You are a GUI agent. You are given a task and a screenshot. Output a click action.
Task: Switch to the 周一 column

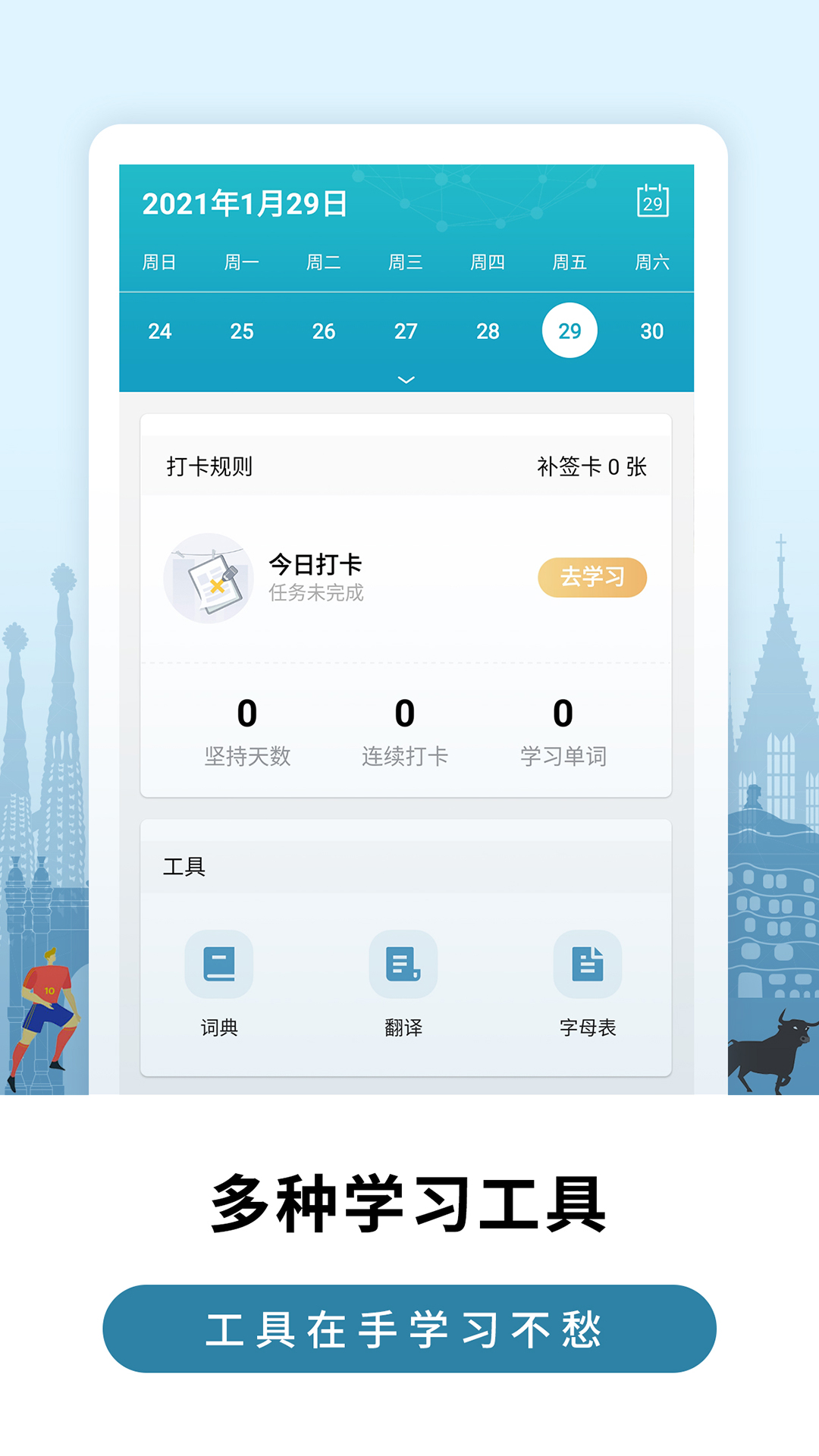(x=242, y=262)
